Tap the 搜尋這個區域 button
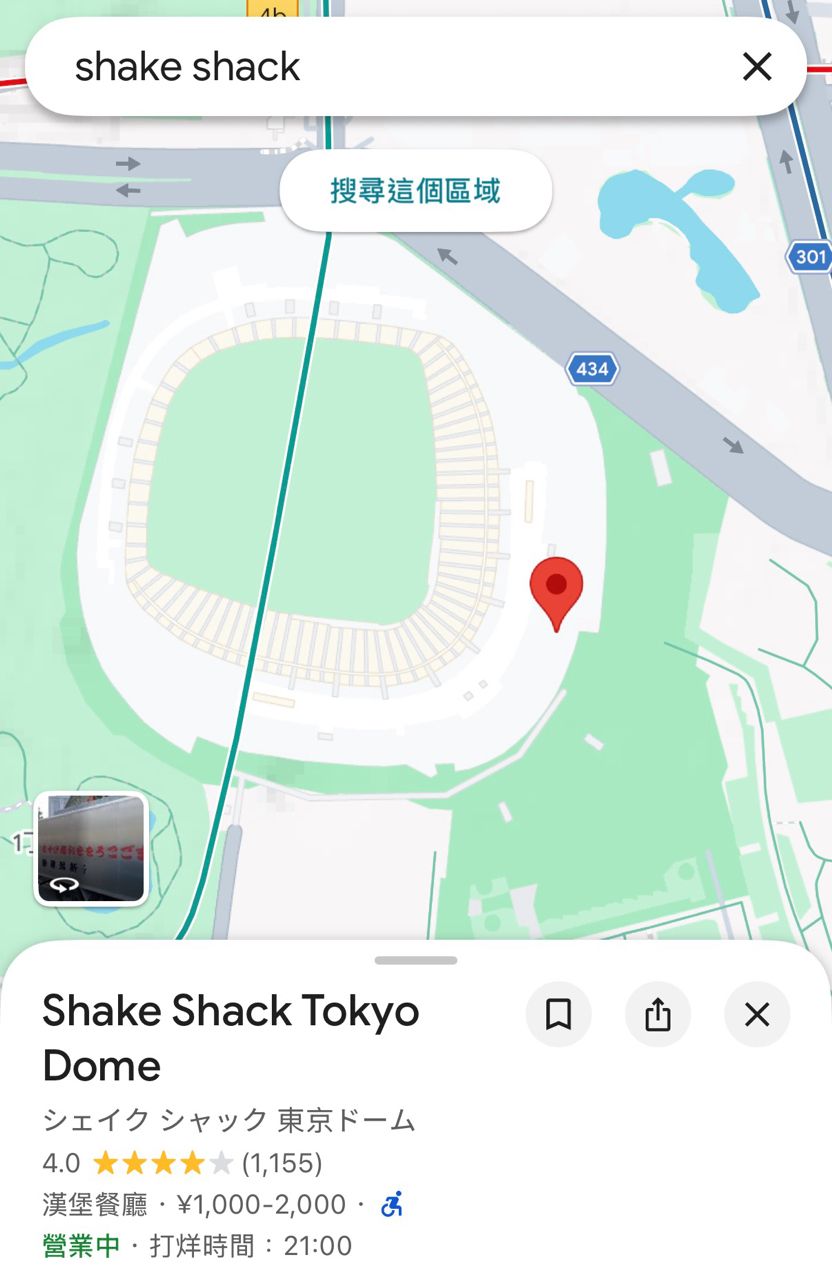This screenshot has height=1280, width=832. [415, 191]
